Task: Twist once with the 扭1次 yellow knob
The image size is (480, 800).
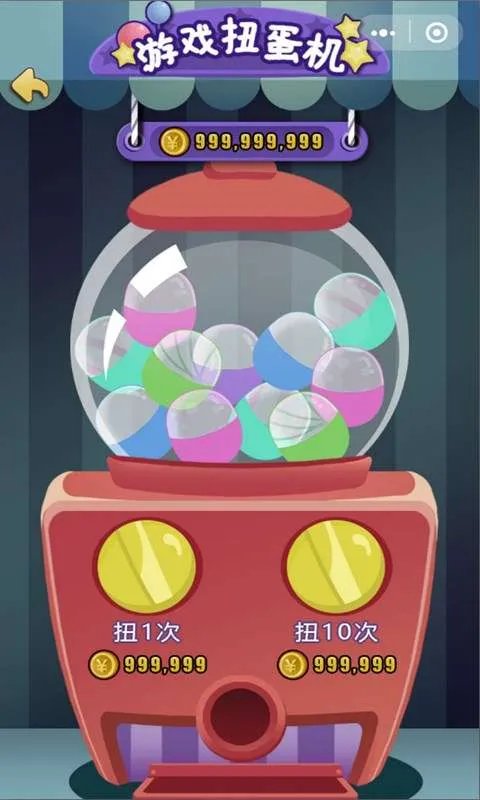Action: click(x=146, y=566)
